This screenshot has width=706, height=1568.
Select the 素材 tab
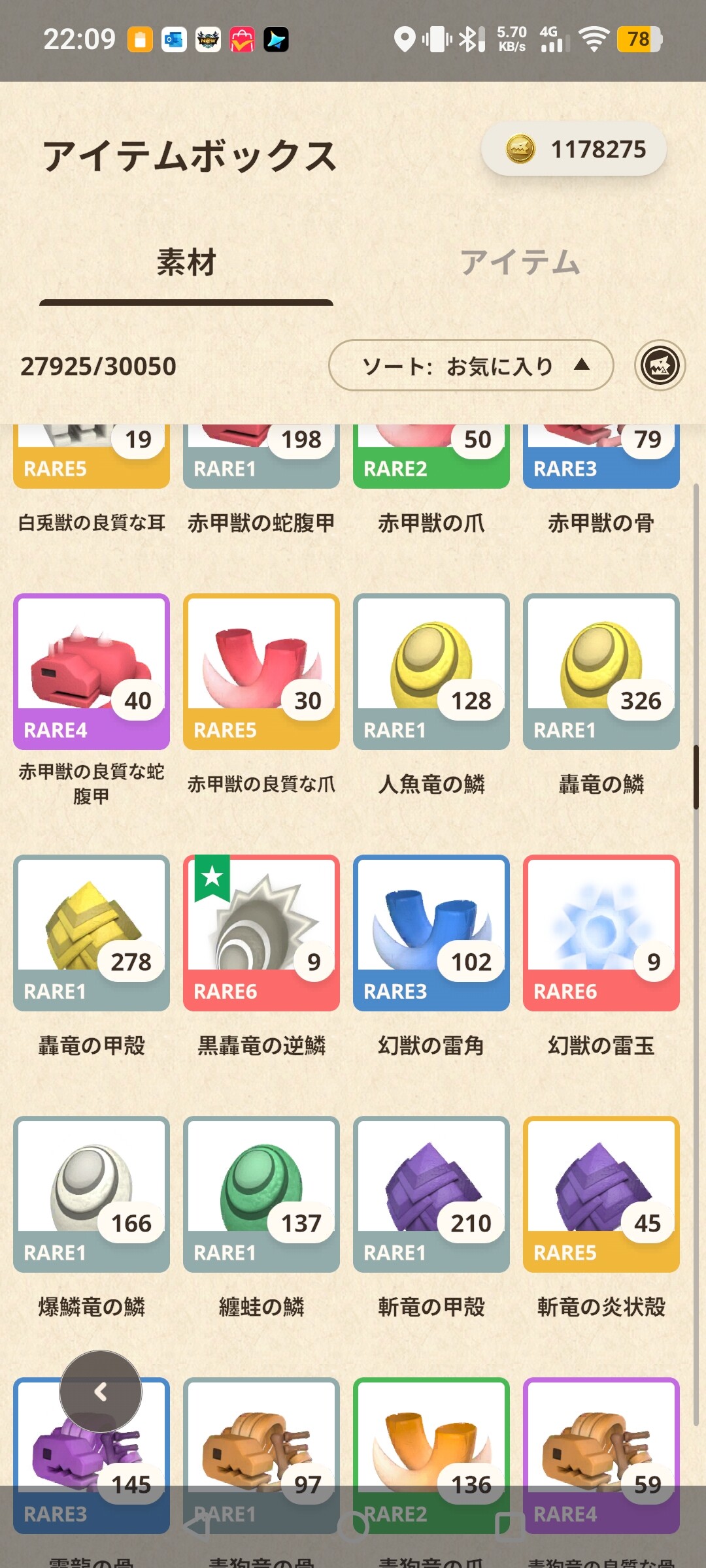(x=186, y=263)
